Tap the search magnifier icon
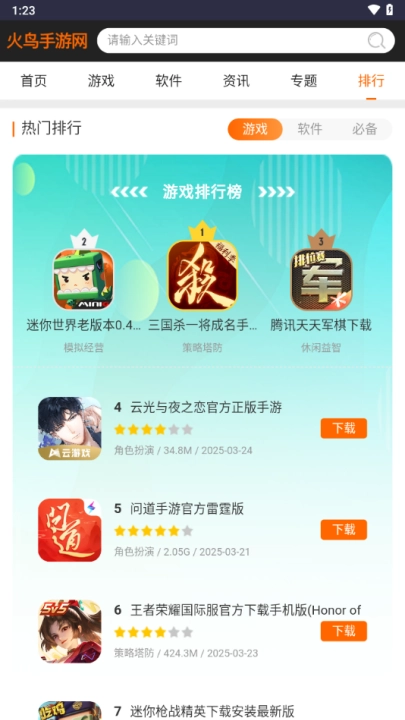This screenshot has width=405, height=720. coord(376,40)
